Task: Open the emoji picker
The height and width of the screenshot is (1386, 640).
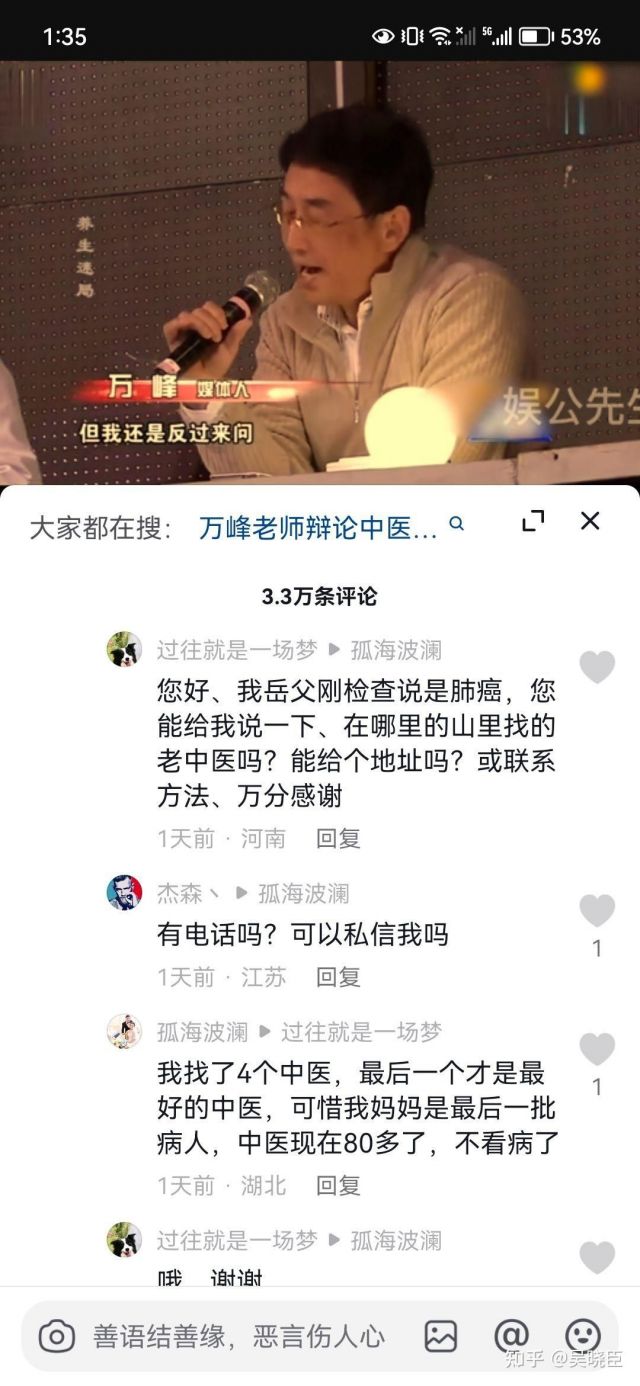Action: point(583,1336)
